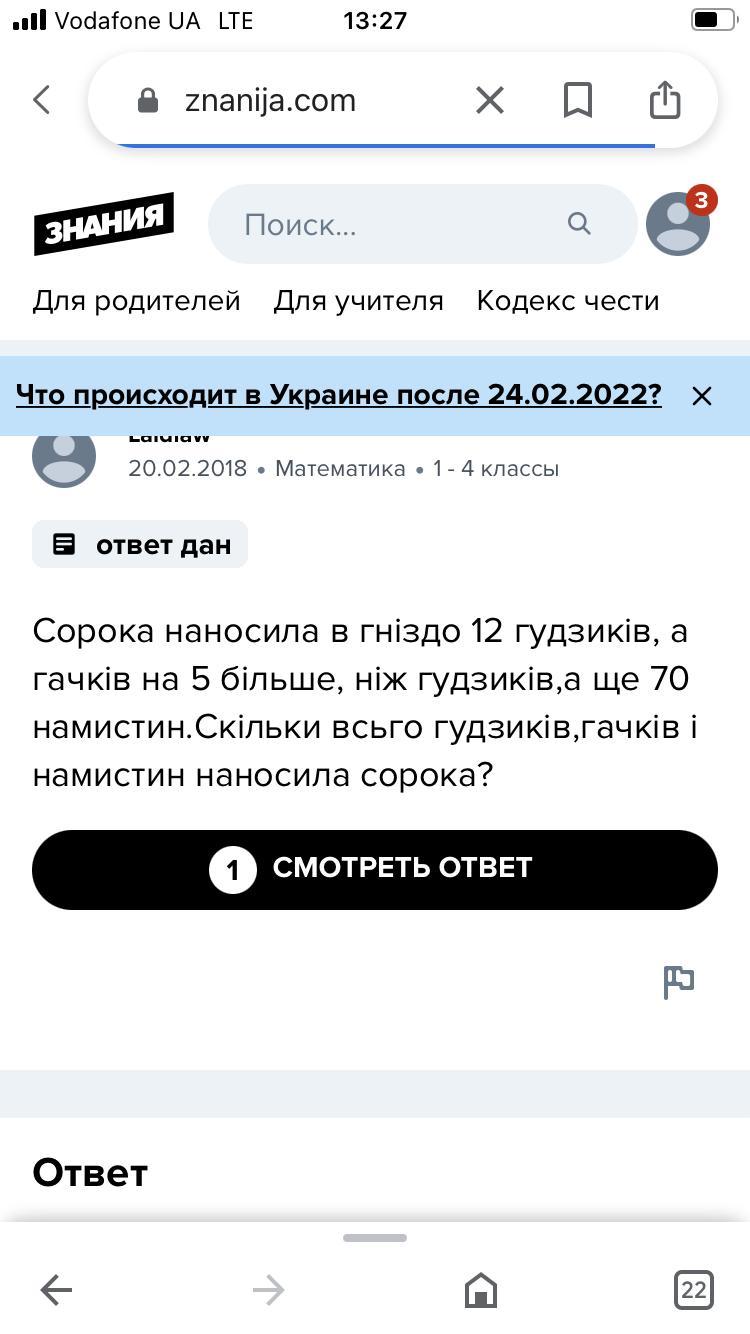This screenshot has width=750, height=1334.
Task: Go to the browser home page
Action: (481, 1290)
